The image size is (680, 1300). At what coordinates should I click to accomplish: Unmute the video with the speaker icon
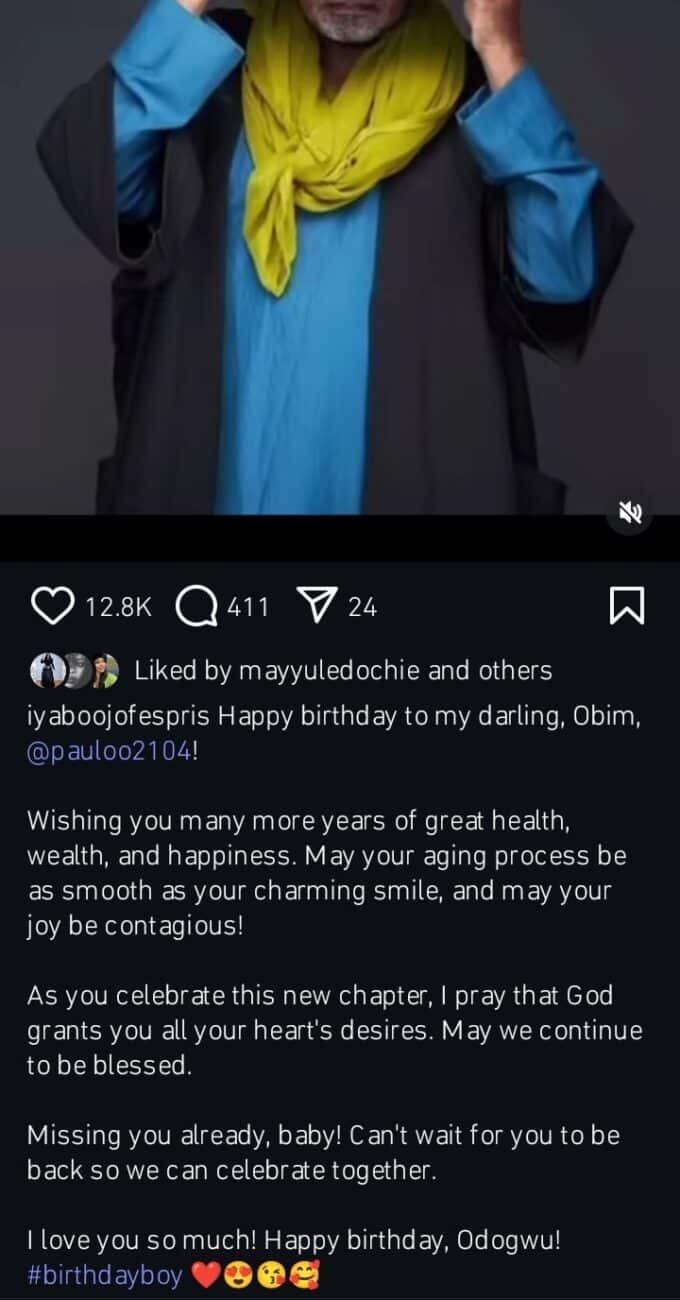(x=630, y=513)
